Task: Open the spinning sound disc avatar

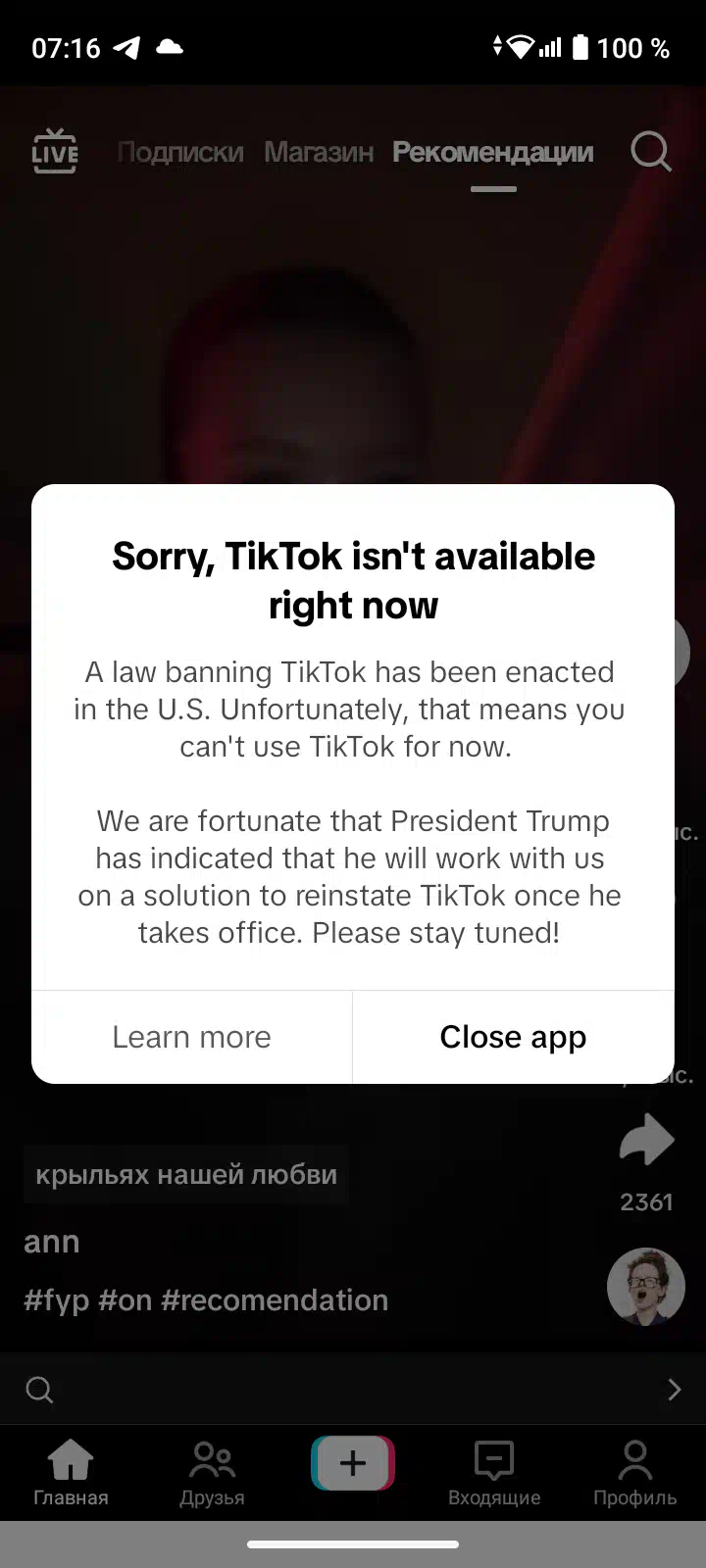Action: click(645, 1287)
